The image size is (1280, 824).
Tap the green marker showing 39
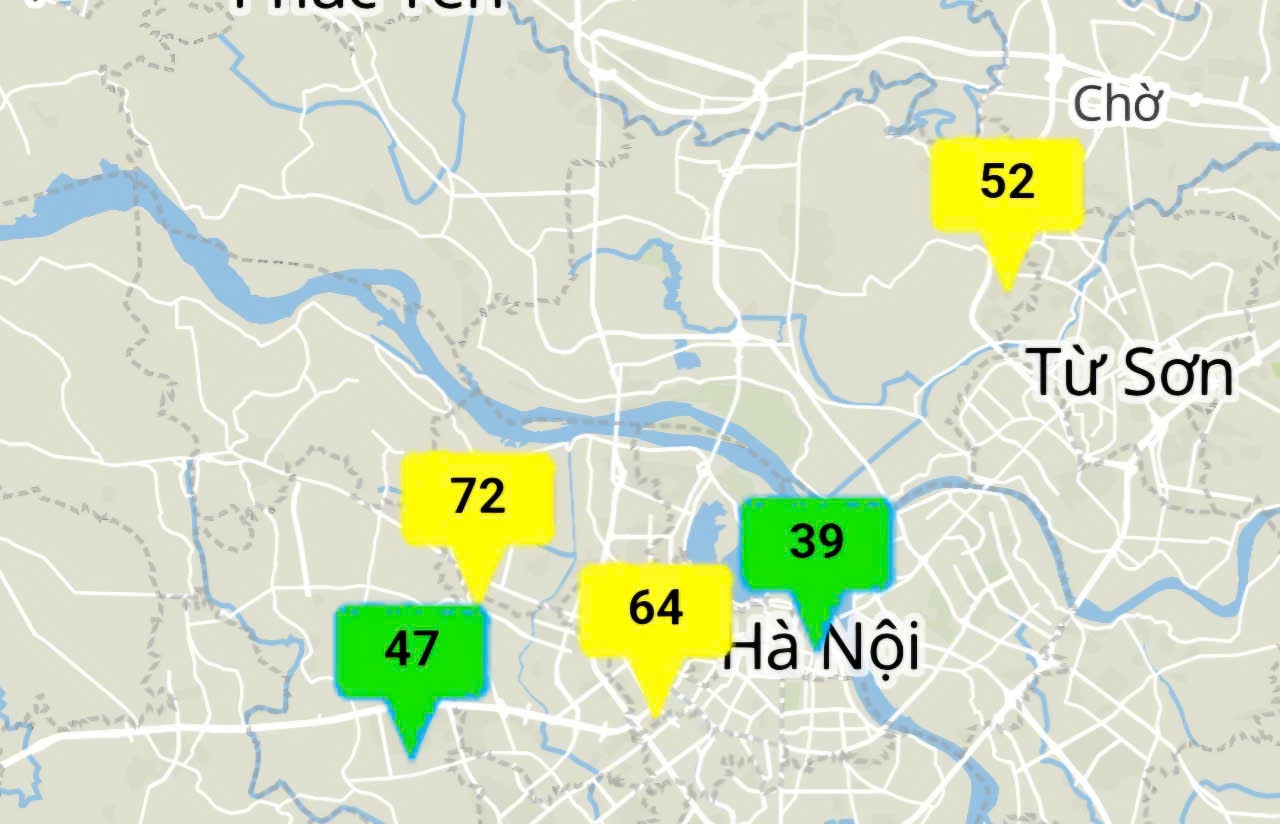[816, 541]
